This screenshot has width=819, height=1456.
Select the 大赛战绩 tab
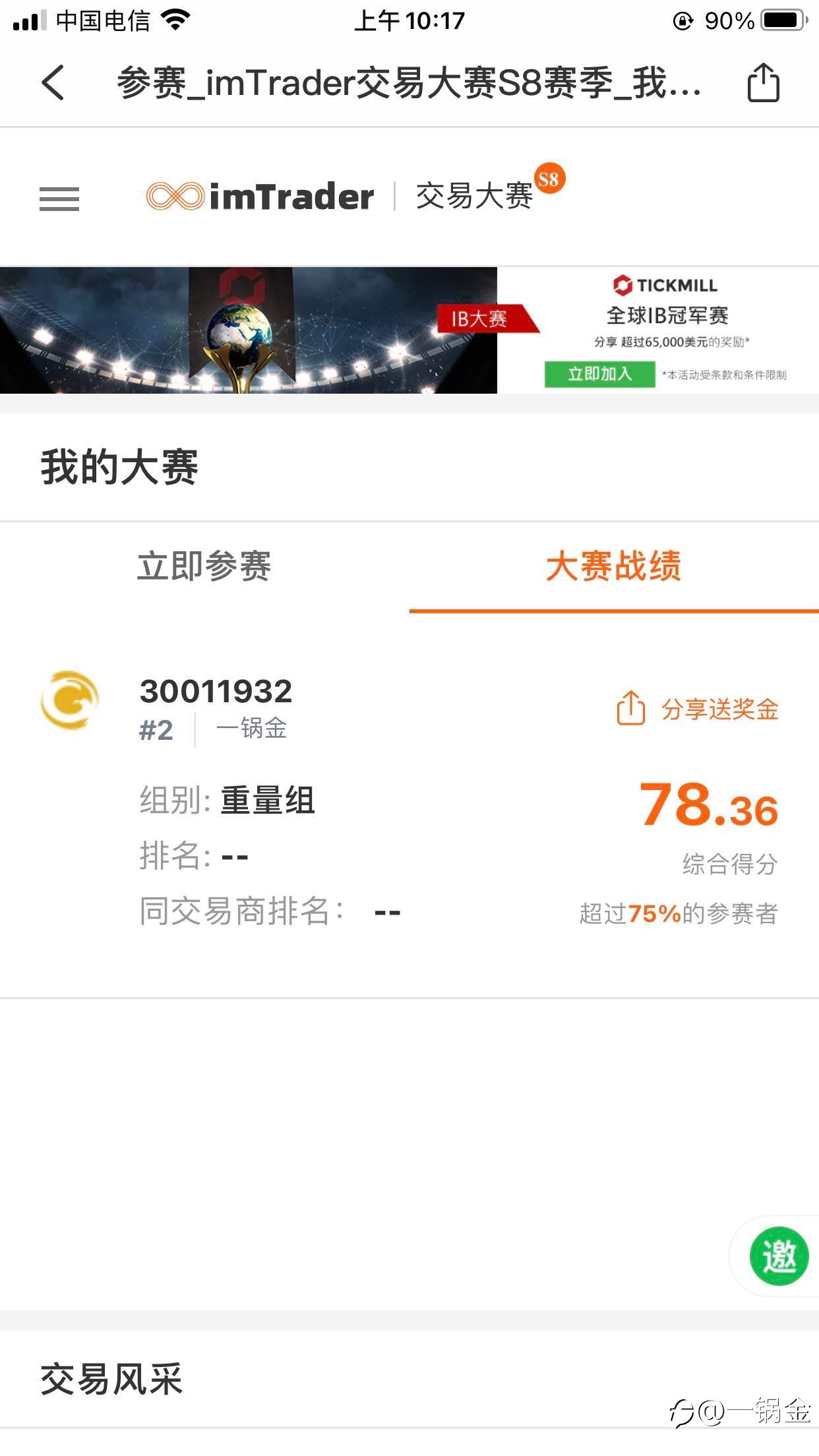pyautogui.click(x=614, y=566)
